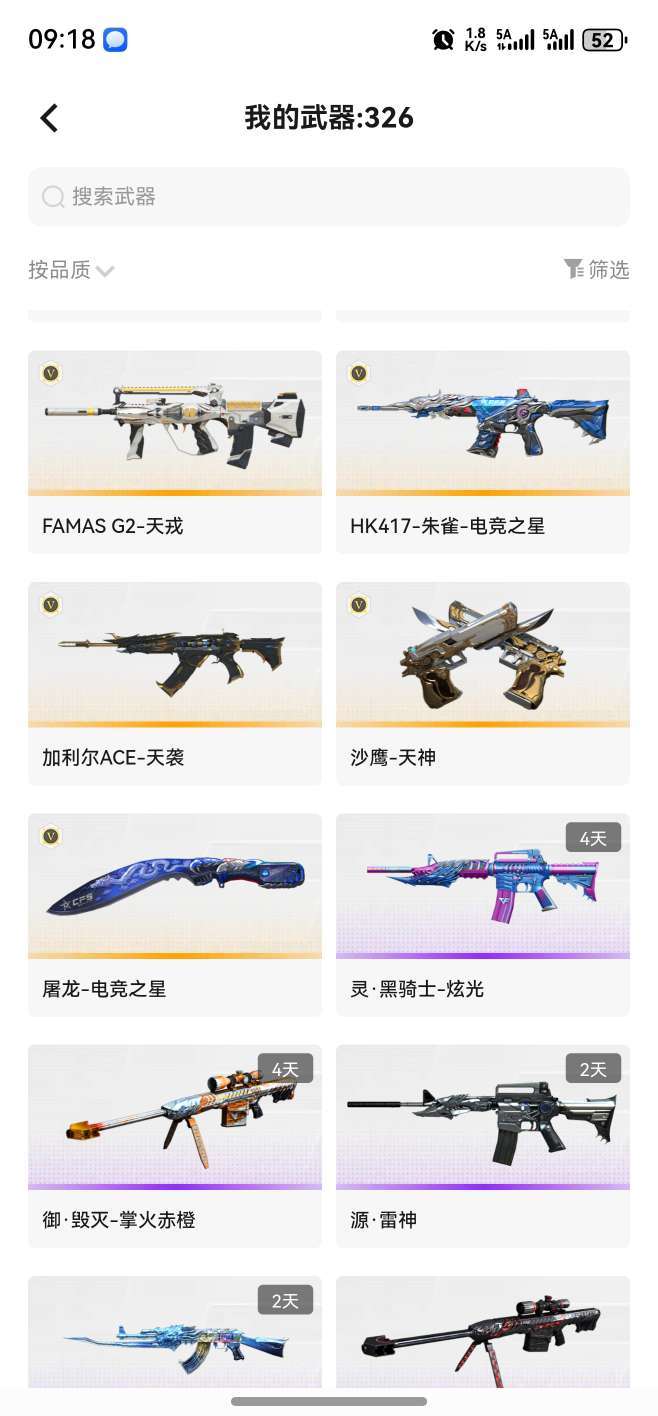Tap the 搜索武器 search field
This screenshot has height=1416, width=658.
pyautogui.click(x=328, y=196)
